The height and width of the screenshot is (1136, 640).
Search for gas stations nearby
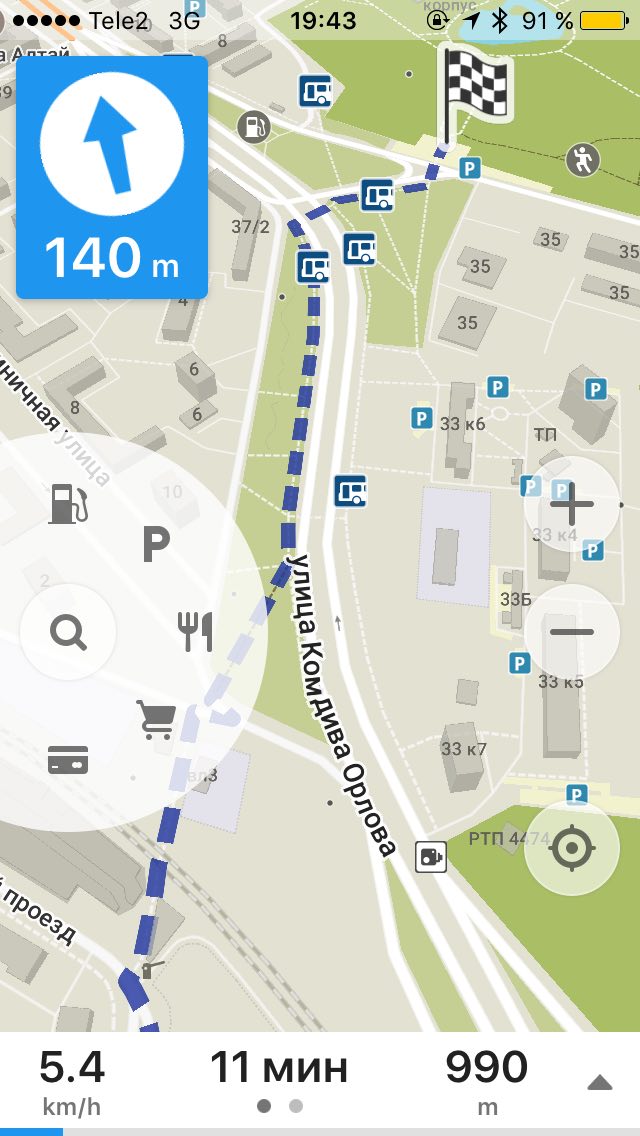pos(68,504)
